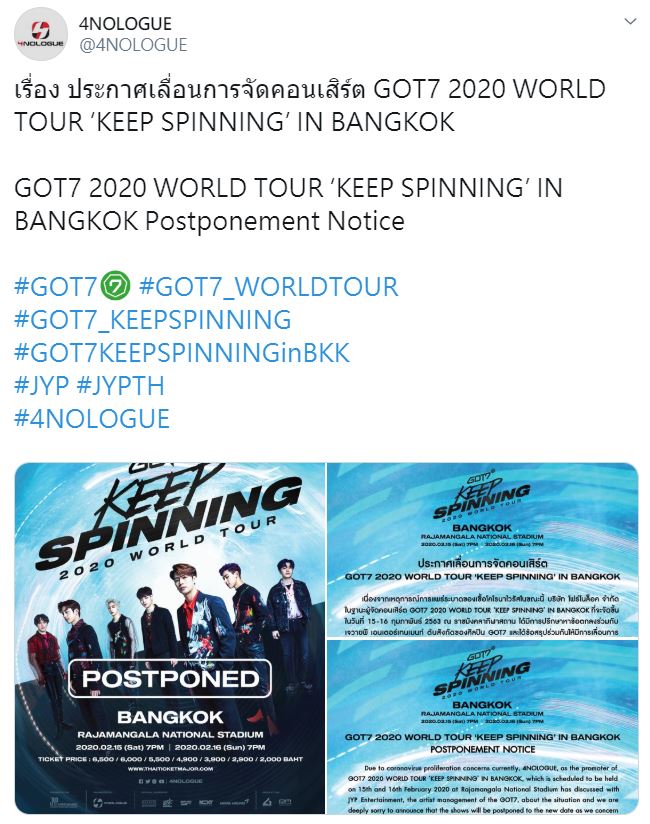This screenshot has width=650, height=824.
Task: Open the #JYP hashtag
Action: 41,386
